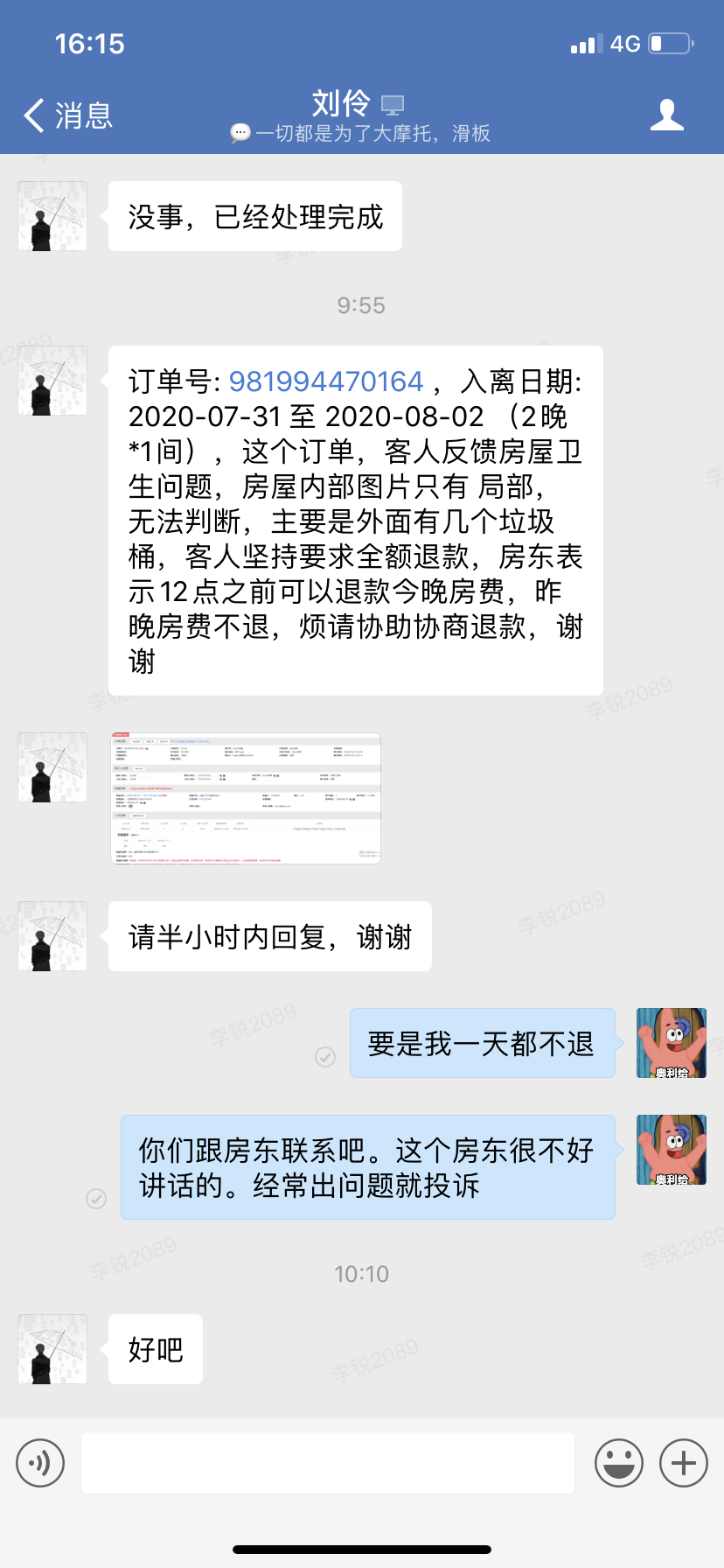The width and height of the screenshot is (724, 1568).
Task: Open the emoji picker
Action: [619, 1462]
